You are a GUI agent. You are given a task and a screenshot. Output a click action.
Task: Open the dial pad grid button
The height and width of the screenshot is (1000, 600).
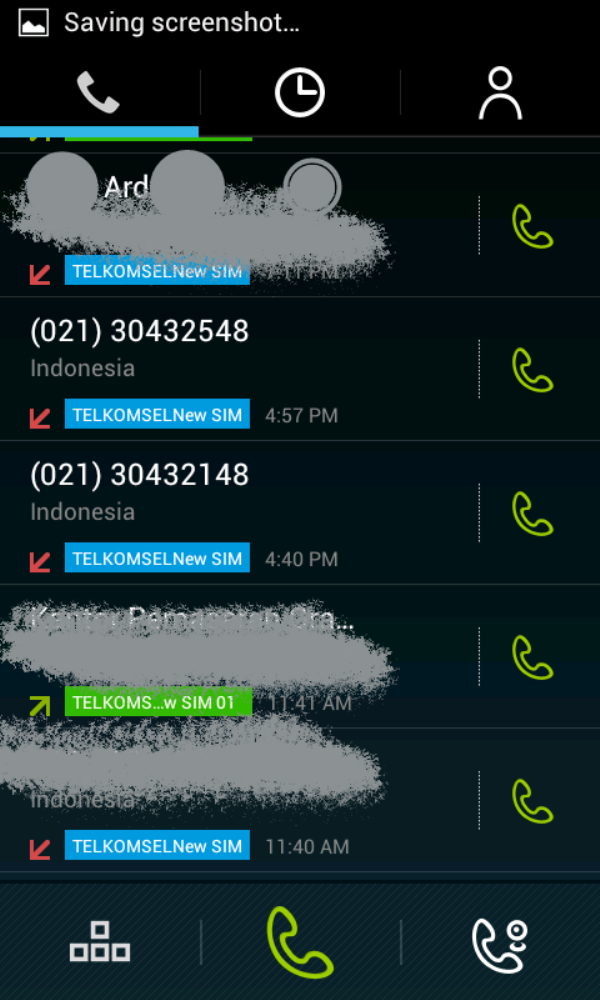click(99, 942)
